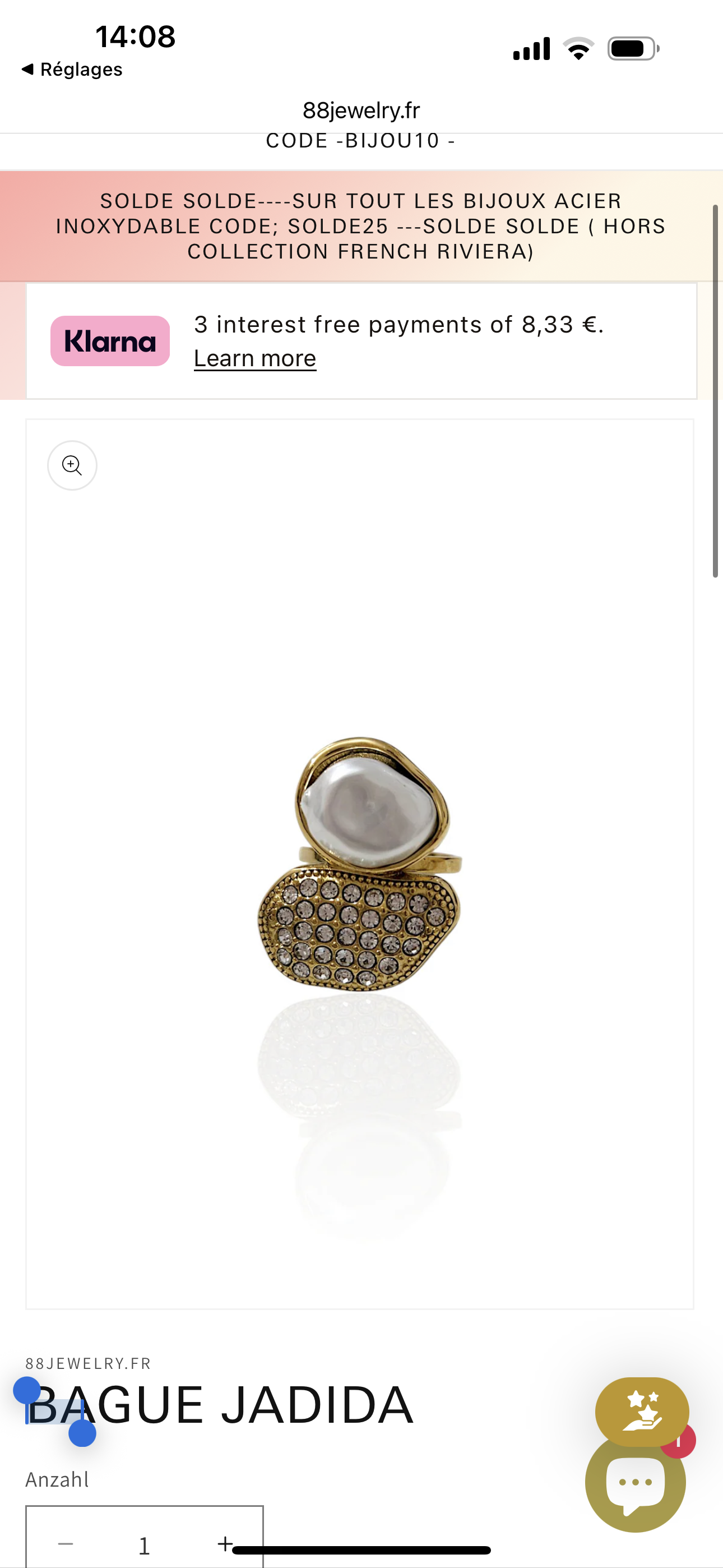Open the ring product photo
Viewport: 723px width, 1568px height.
click(x=359, y=864)
